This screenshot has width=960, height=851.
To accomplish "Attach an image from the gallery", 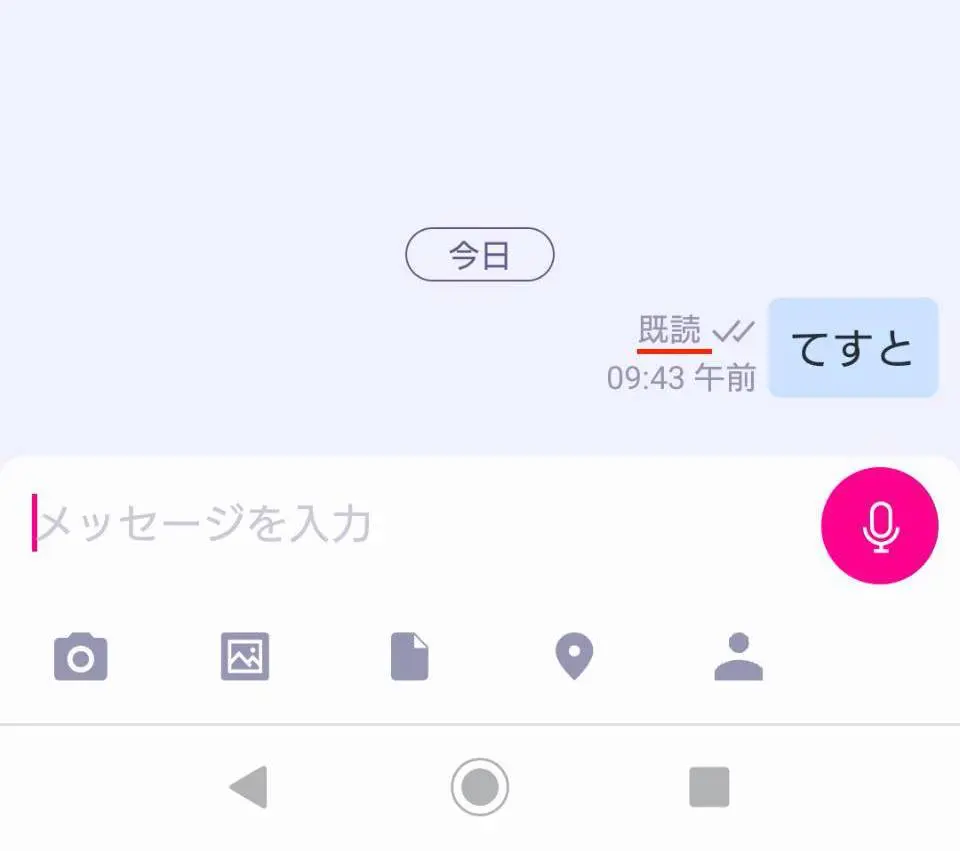I will (245, 657).
